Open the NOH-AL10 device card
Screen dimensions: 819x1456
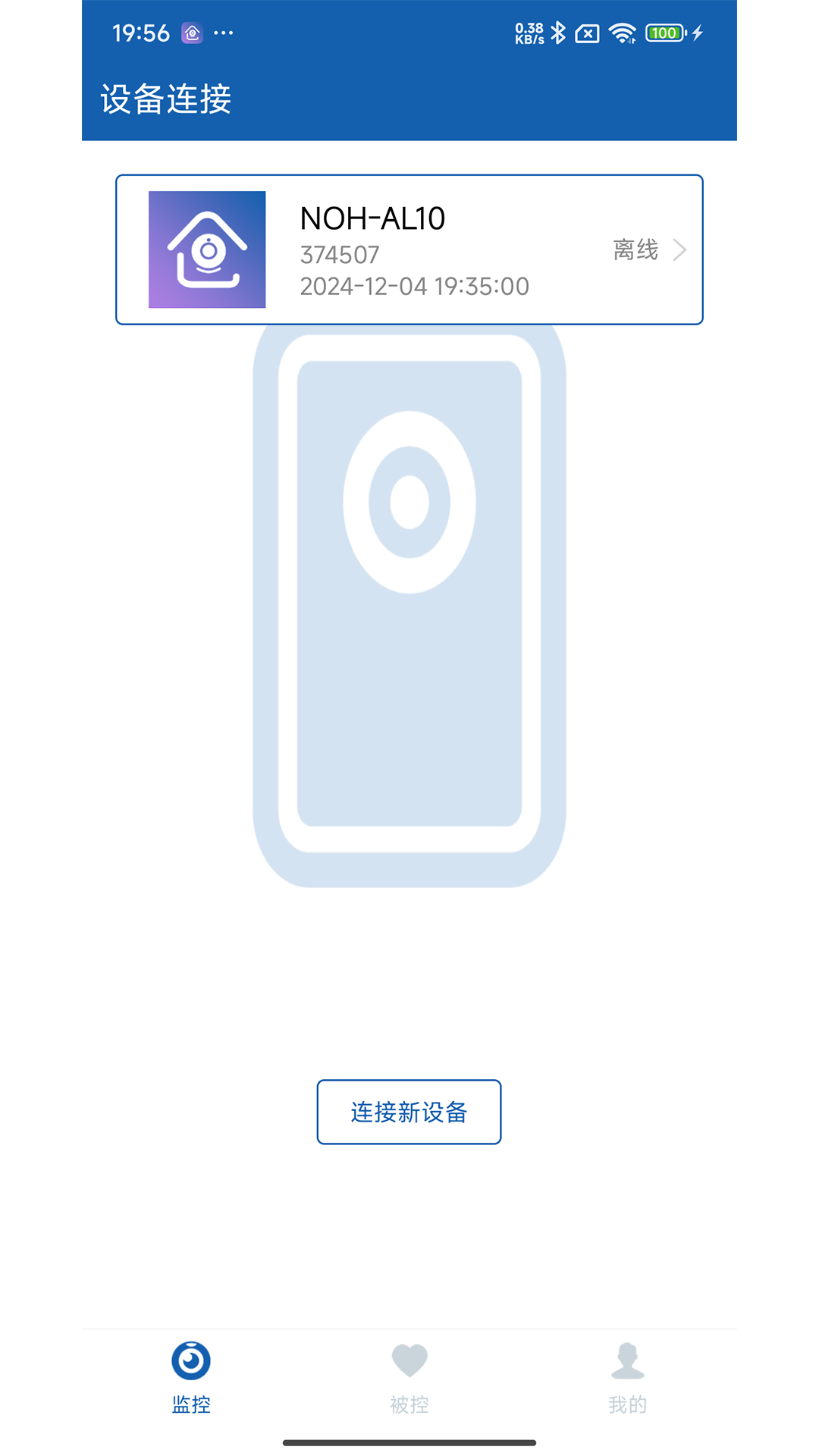(409, 249)
